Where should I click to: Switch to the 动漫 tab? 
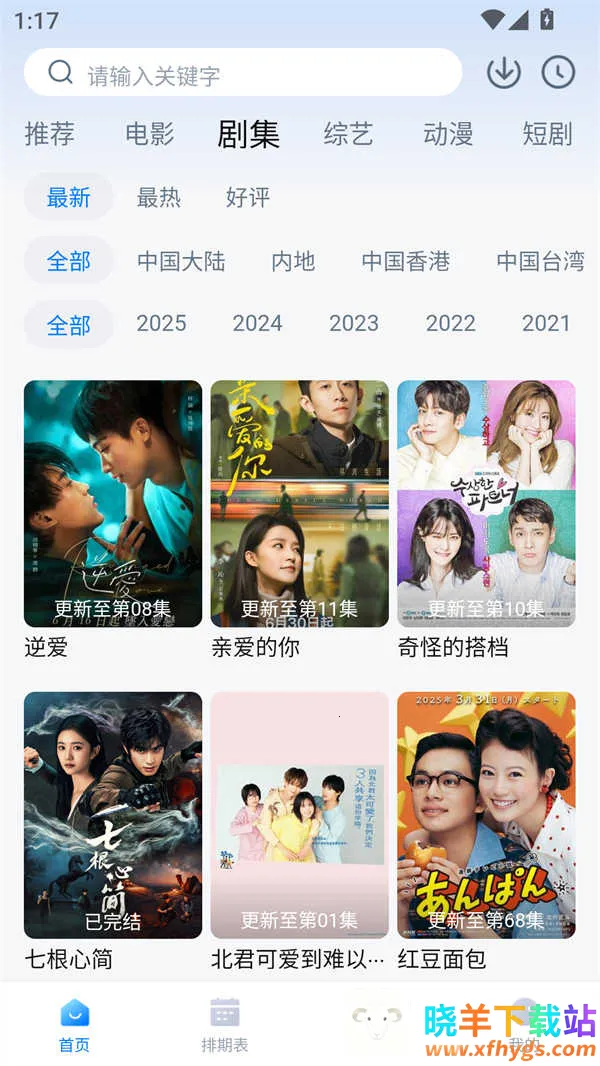(448, 134)
